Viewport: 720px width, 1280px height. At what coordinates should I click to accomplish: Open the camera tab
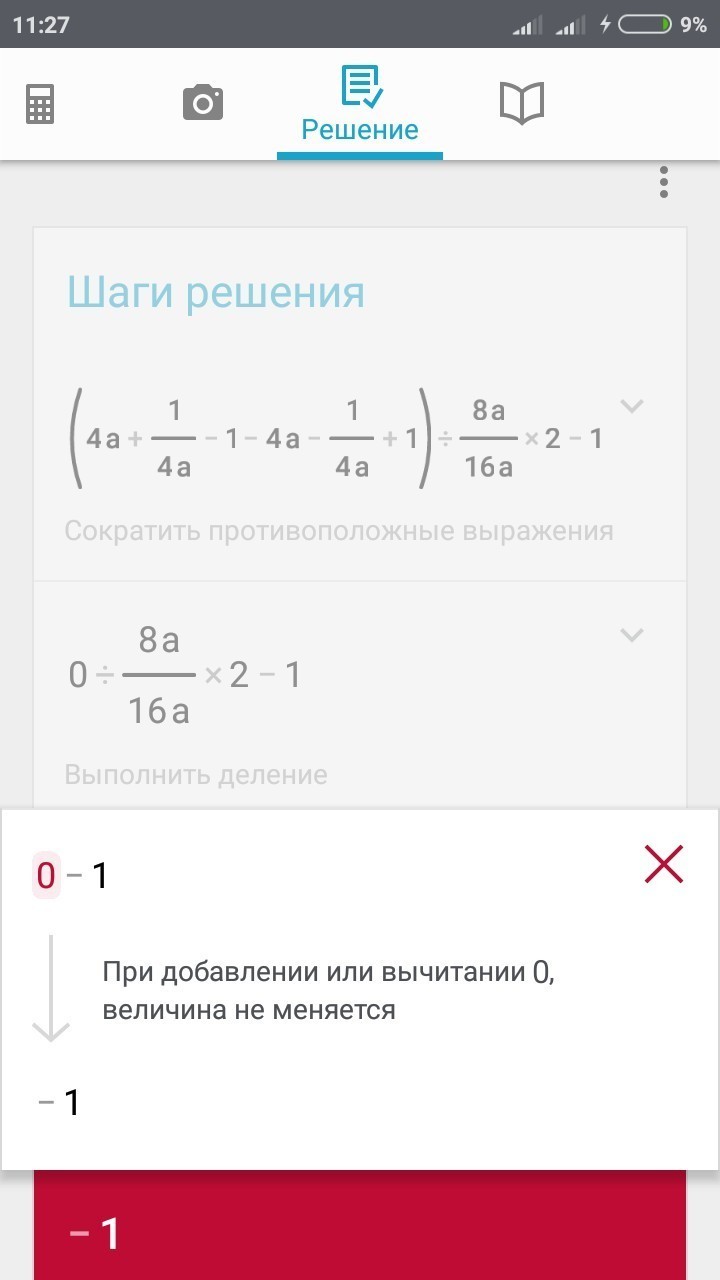(x=203, y=103)
